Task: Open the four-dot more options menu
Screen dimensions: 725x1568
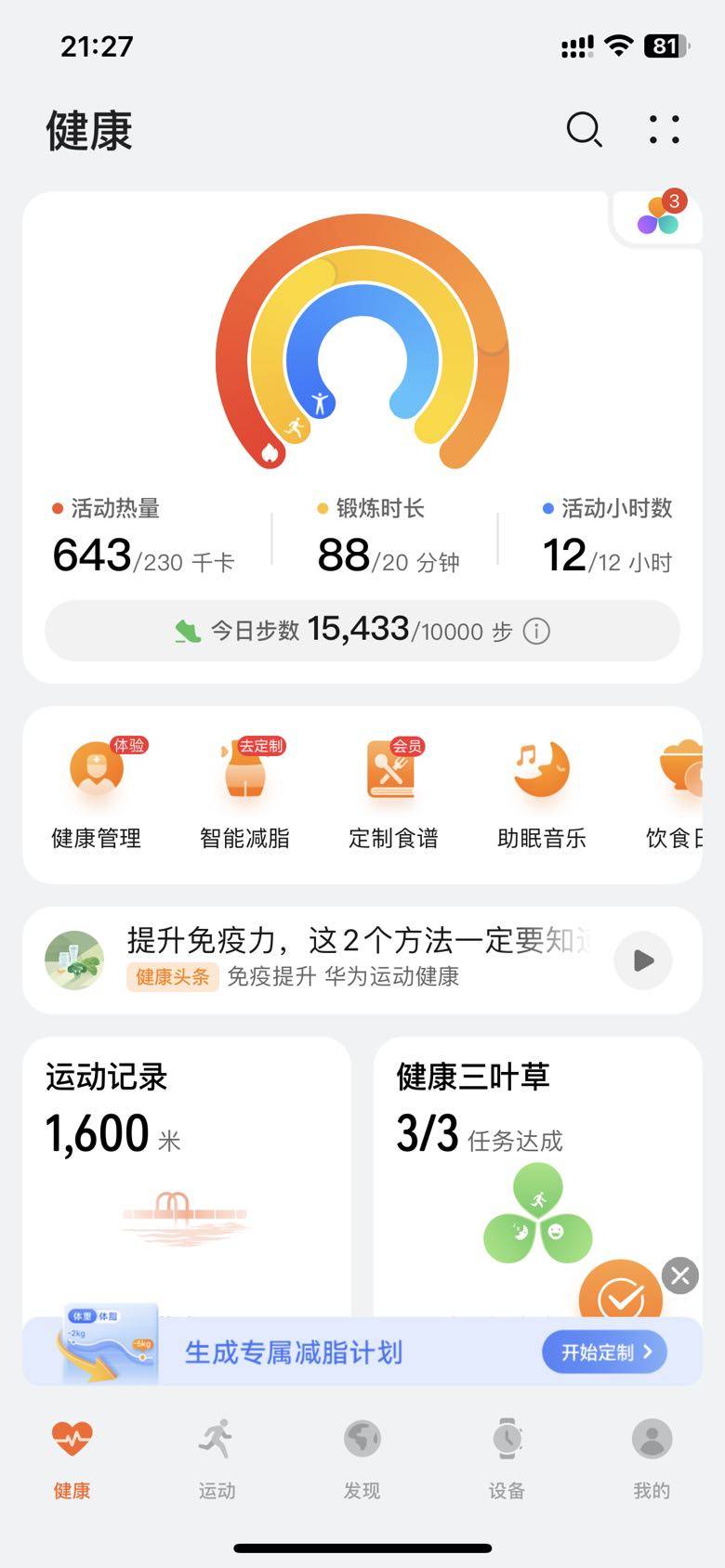Action: [x=664, y=130]
